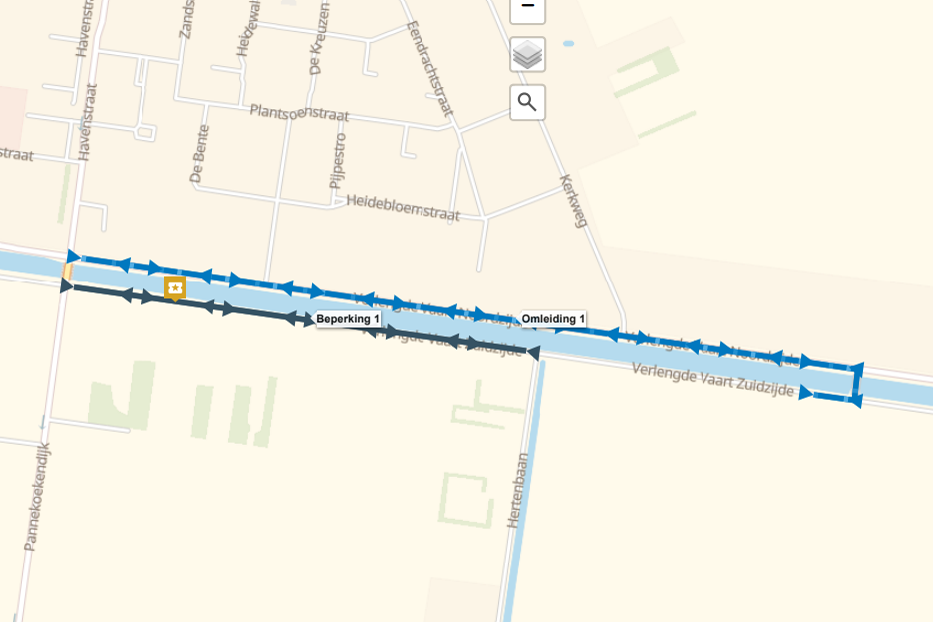Open the map layers selector
933x622 pixels.
[x=528, y=55]
